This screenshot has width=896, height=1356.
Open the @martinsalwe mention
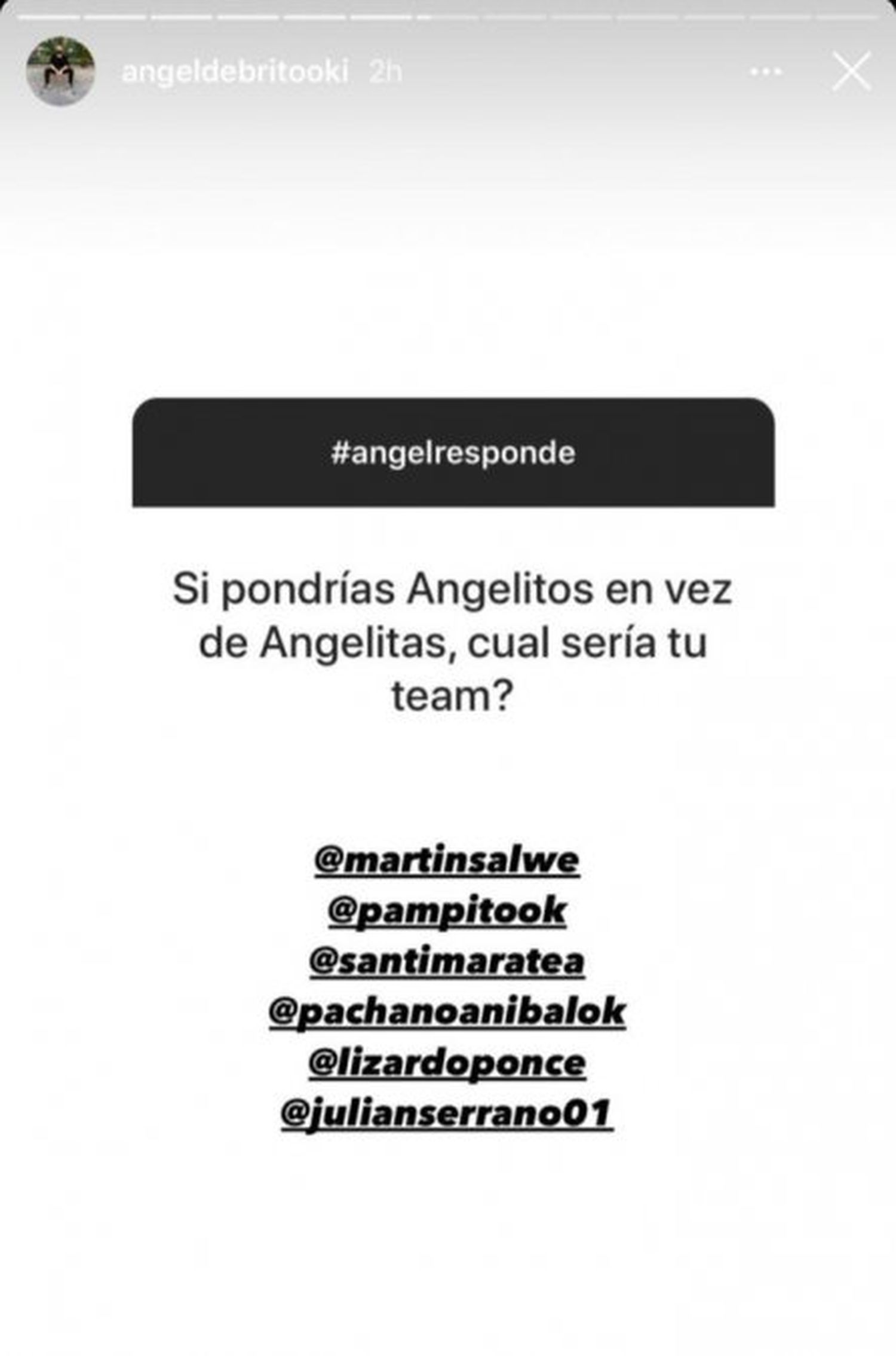[447, 861]
